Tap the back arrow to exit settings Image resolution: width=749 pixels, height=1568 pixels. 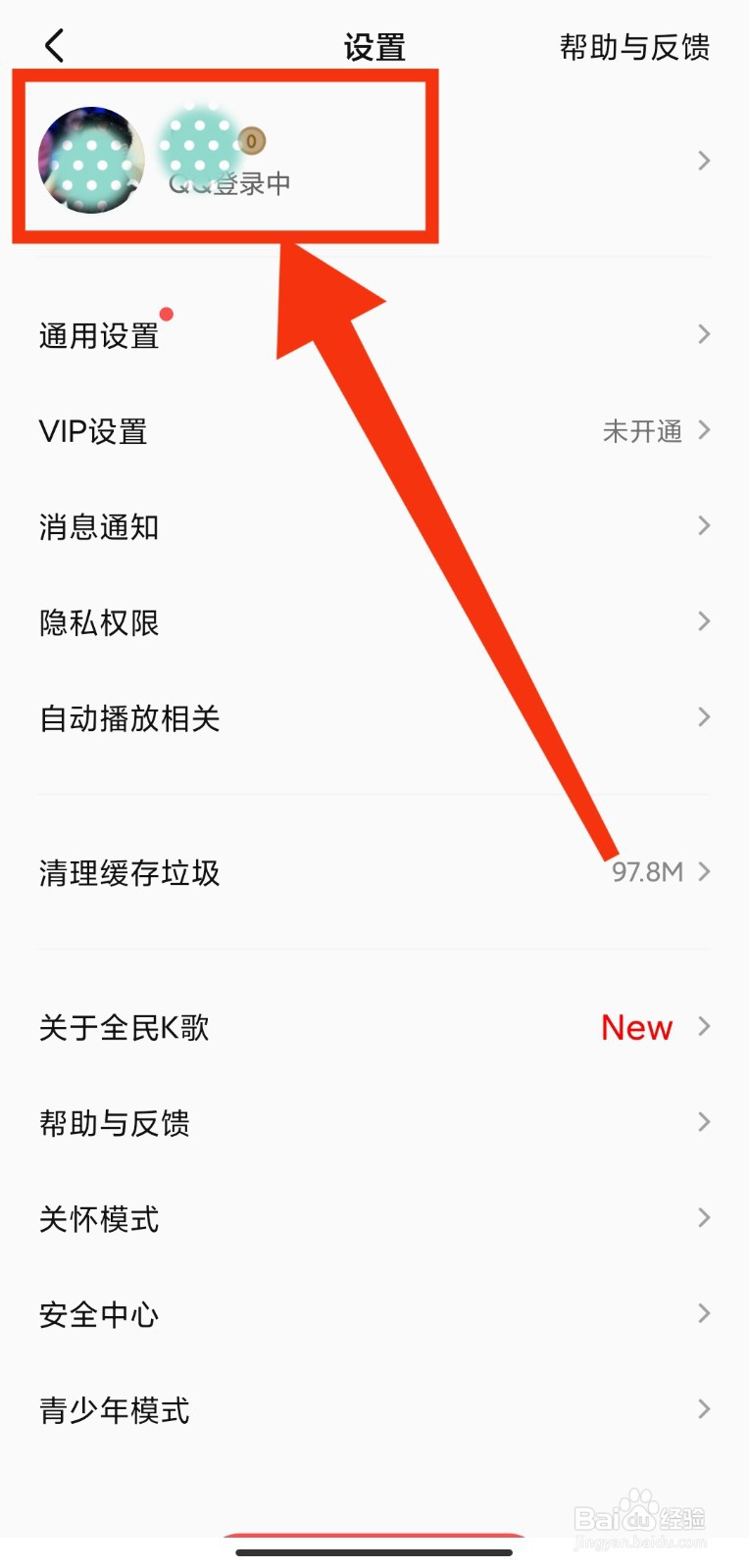(x=55, y=44)
